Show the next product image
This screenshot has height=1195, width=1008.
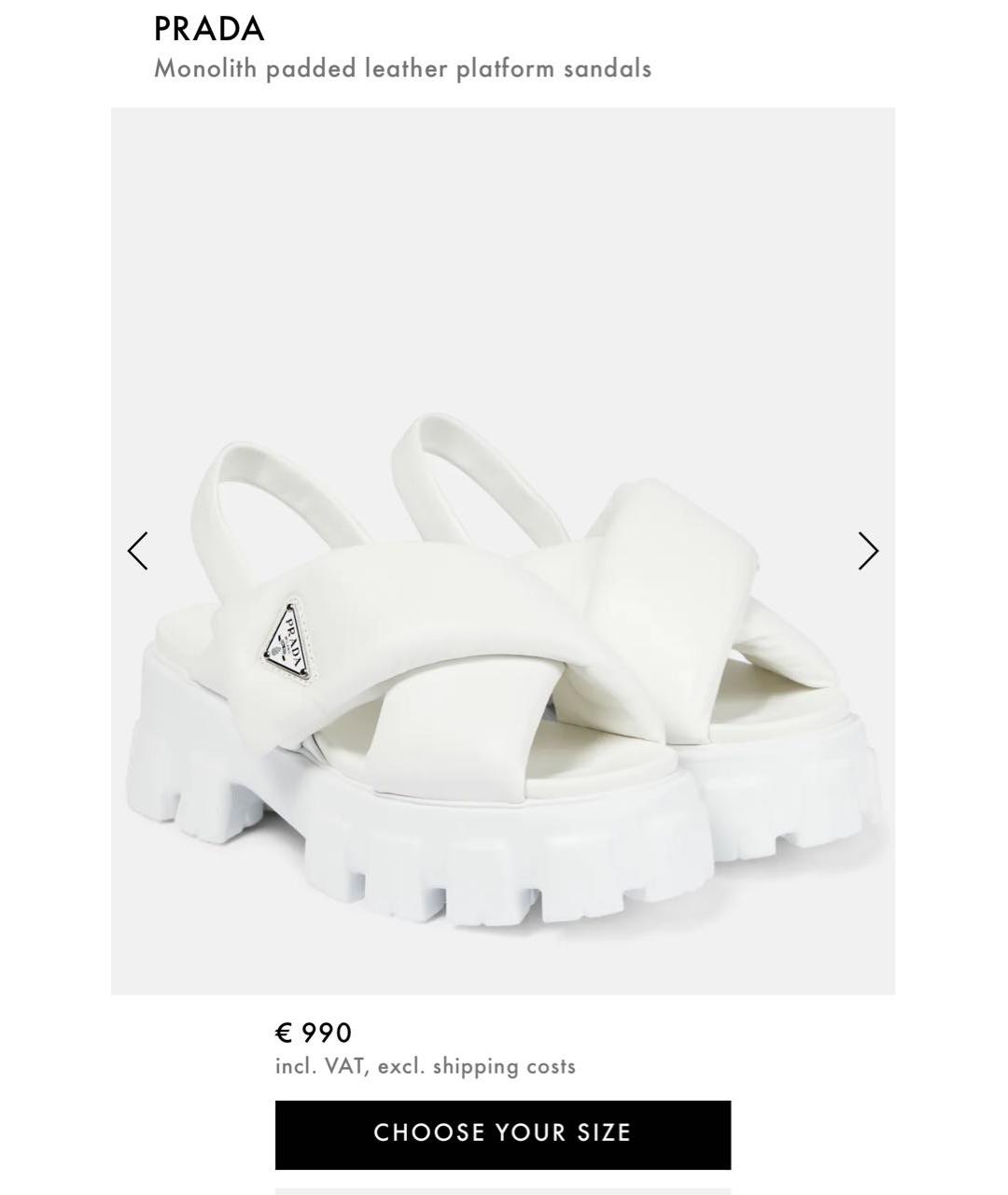click(x=868, y=551)
